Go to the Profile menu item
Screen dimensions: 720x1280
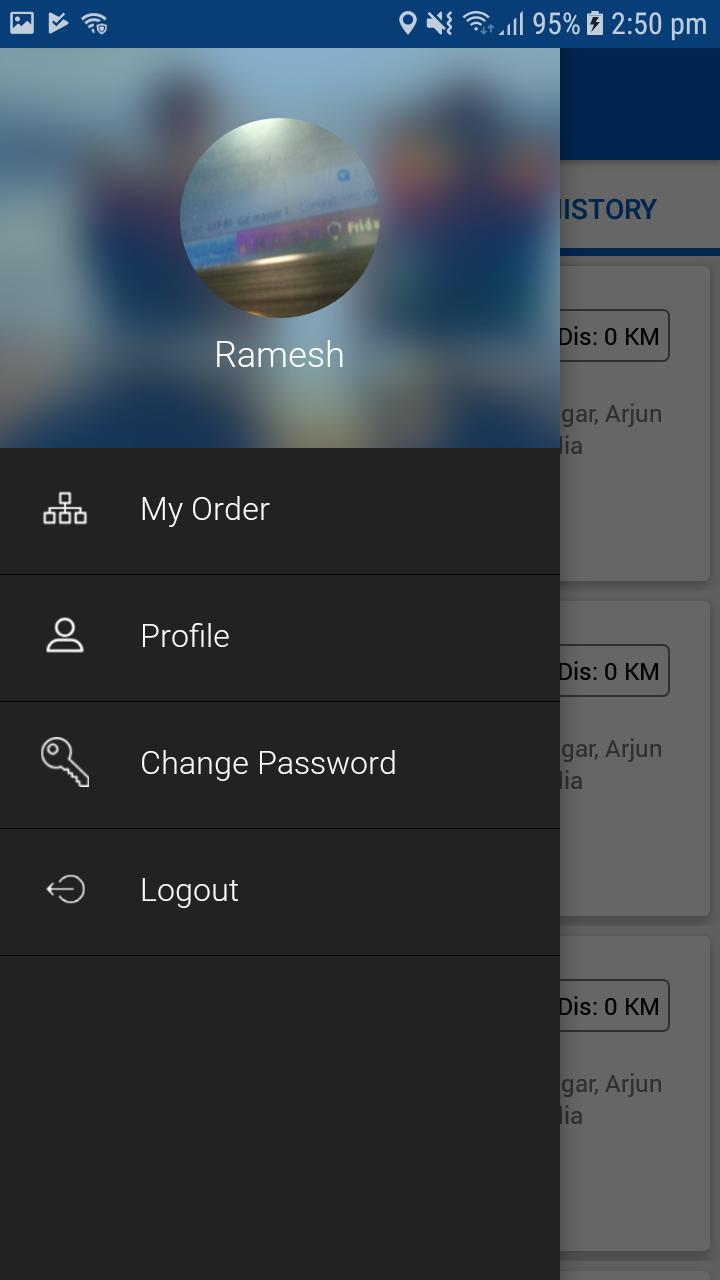(x=185, y=637)
